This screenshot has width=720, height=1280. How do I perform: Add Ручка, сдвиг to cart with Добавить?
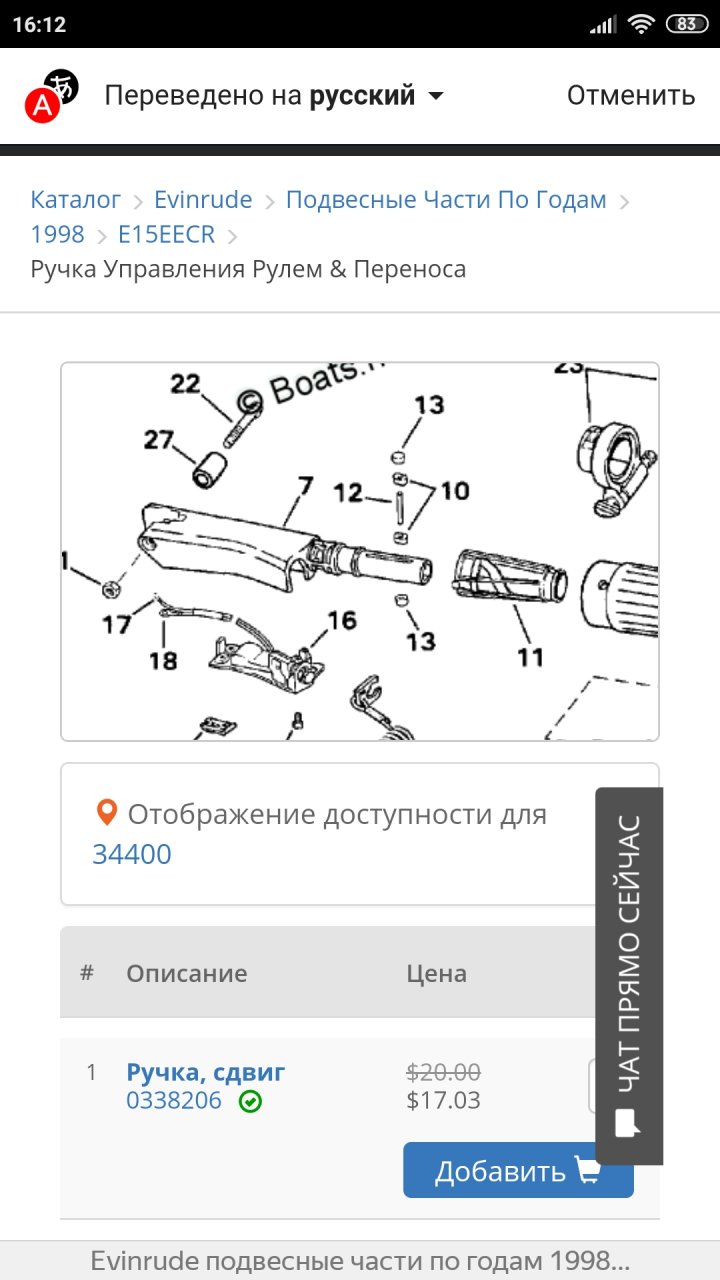coord(518,1170)
